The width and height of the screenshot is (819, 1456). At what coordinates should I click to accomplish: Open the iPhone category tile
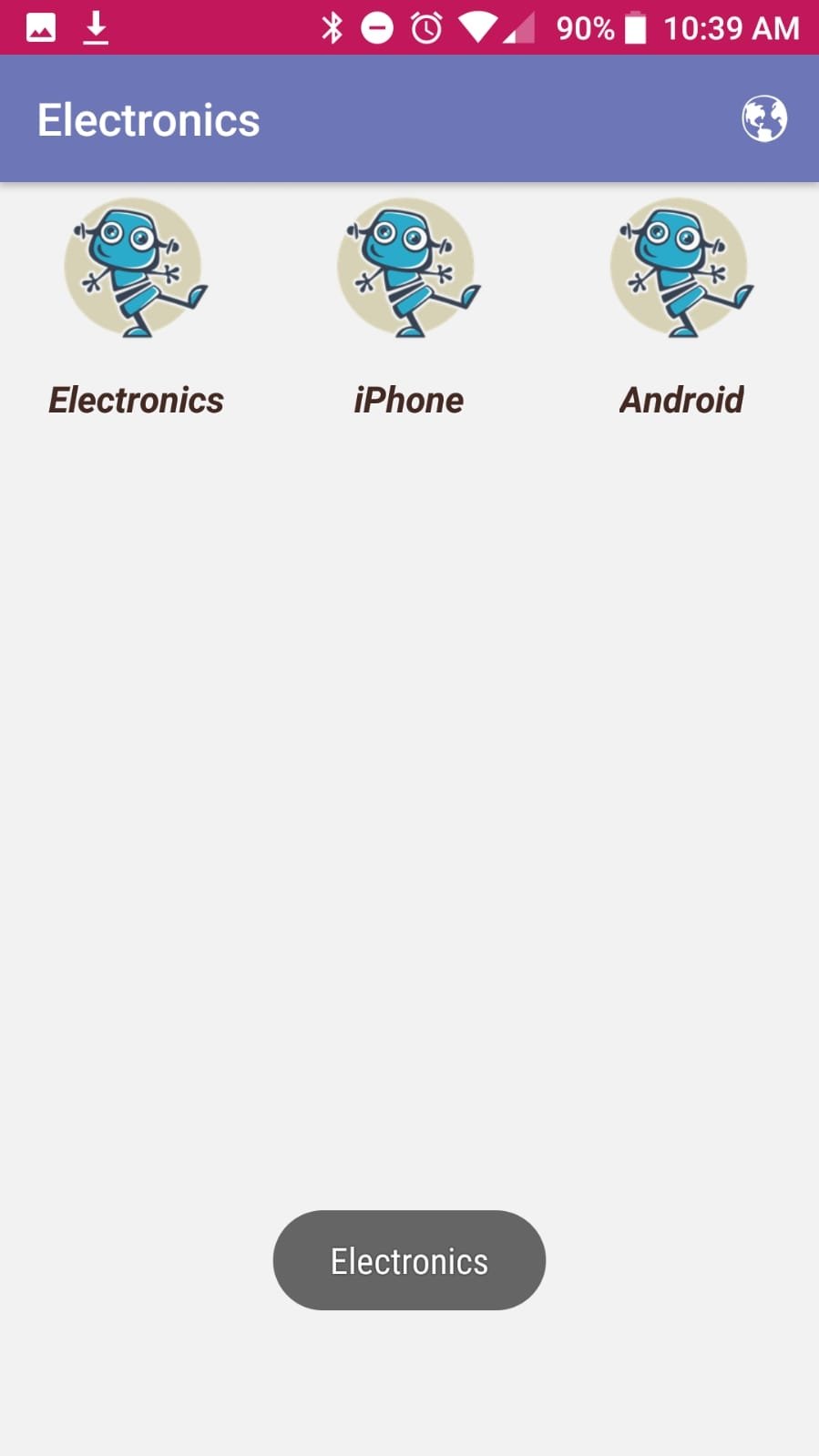[409, 308]
